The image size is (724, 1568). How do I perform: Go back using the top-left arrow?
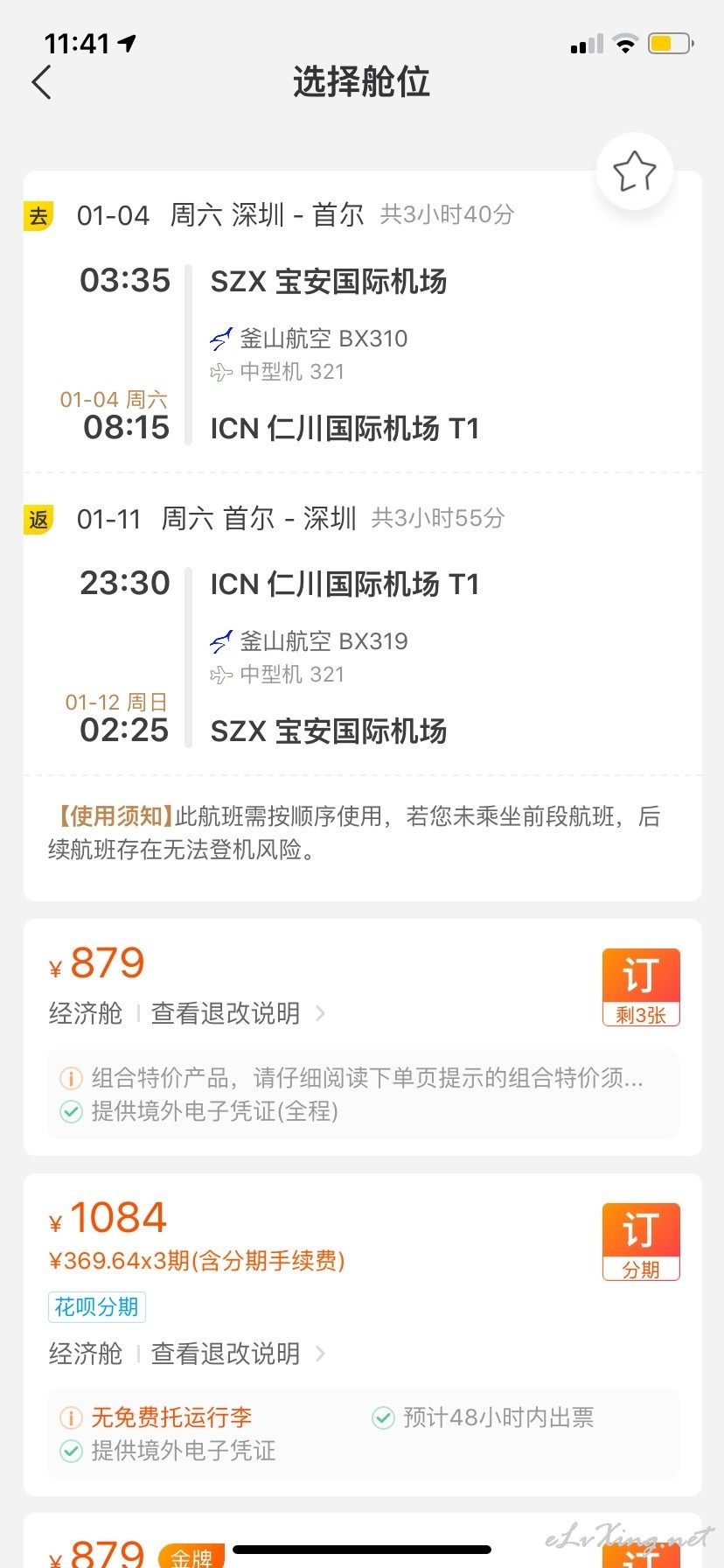tap(41, 82)
